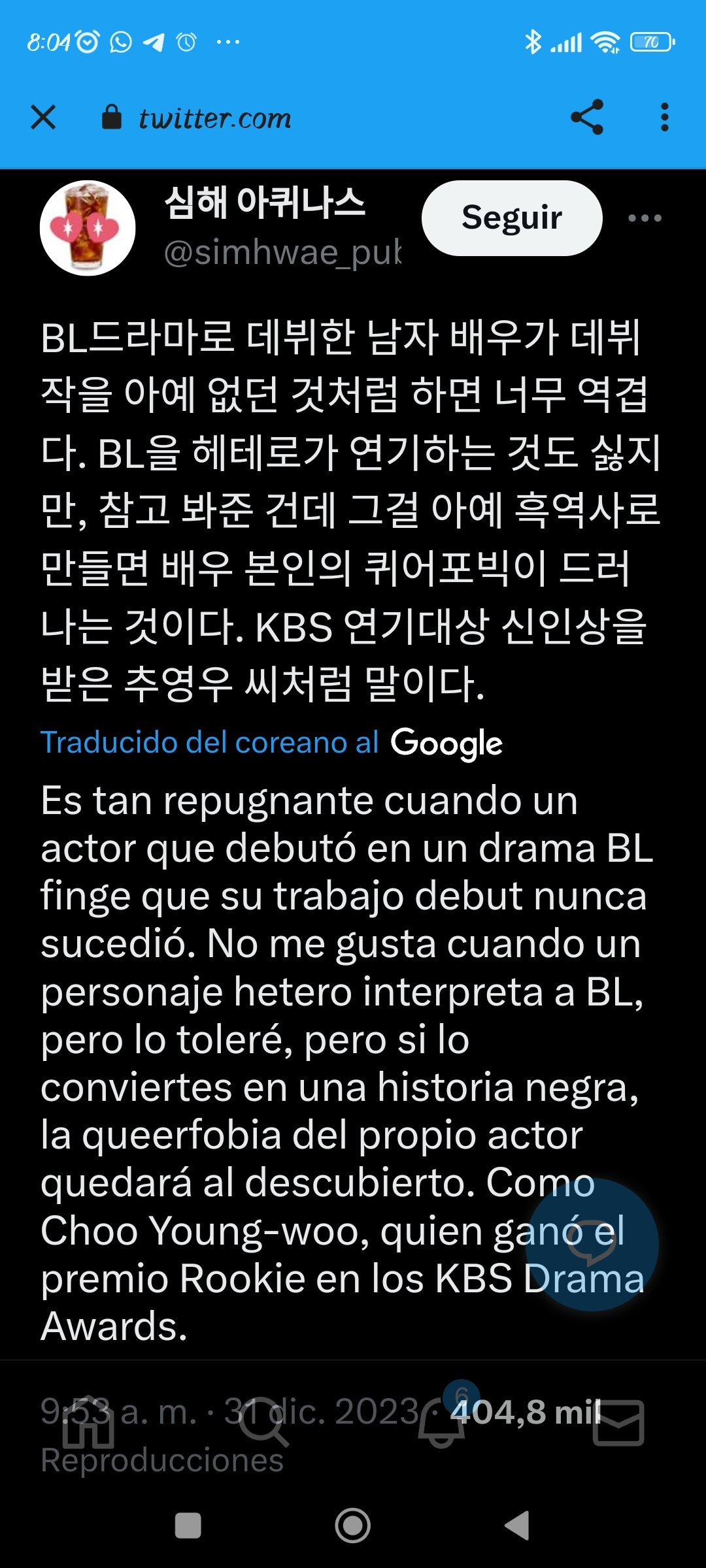Tap the system home button

[x=353, y=1526]
